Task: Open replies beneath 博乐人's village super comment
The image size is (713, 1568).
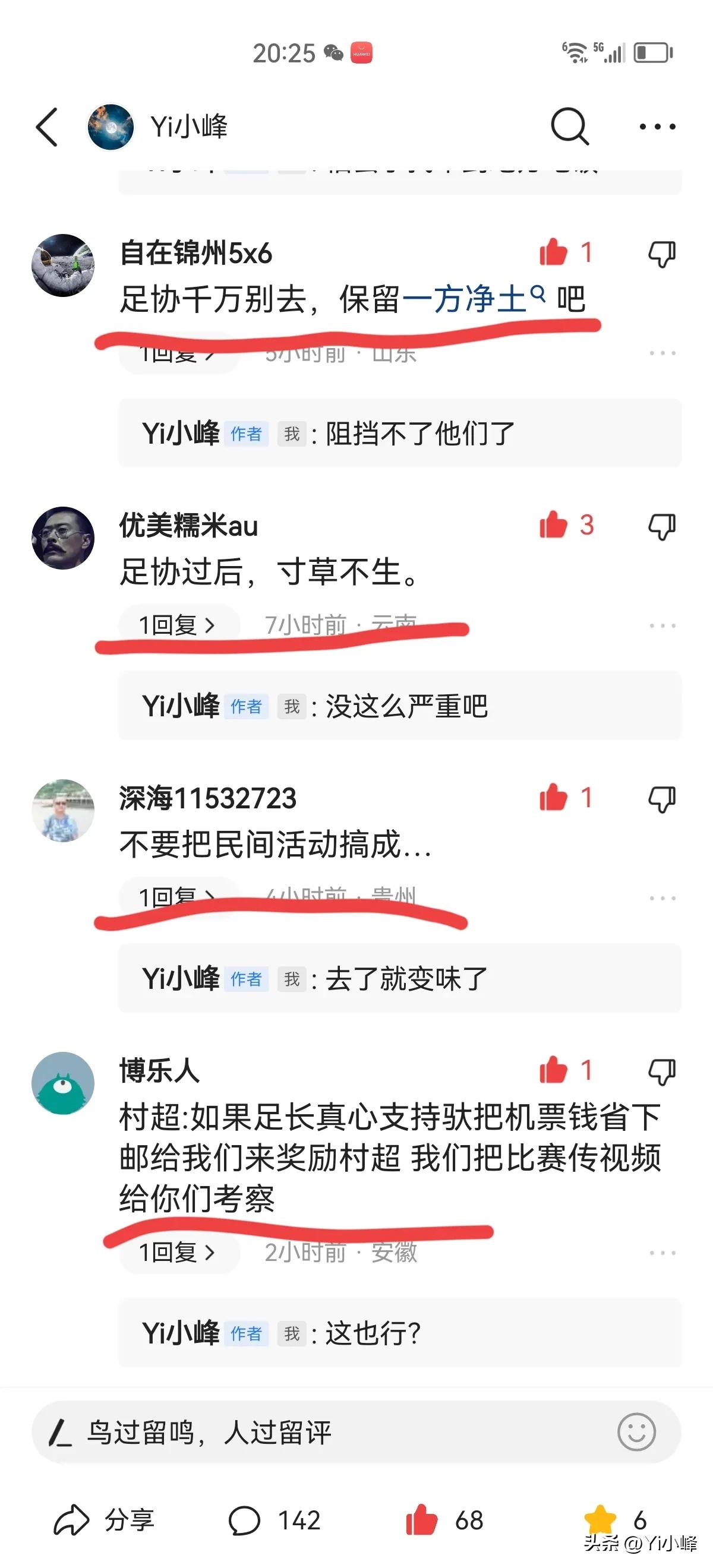Action: click(176, 1253)
